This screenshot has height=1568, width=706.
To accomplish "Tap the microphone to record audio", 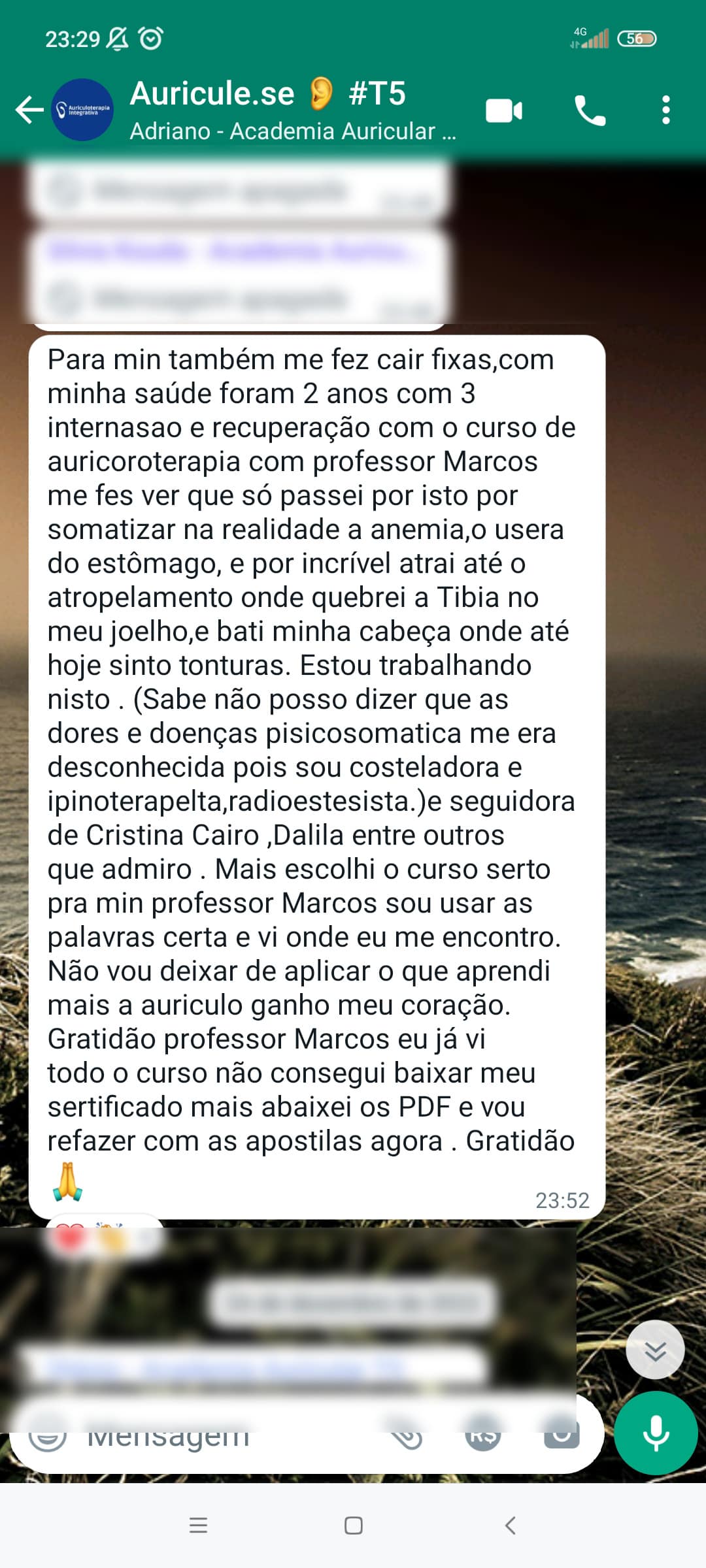I will click(655, 1433).
